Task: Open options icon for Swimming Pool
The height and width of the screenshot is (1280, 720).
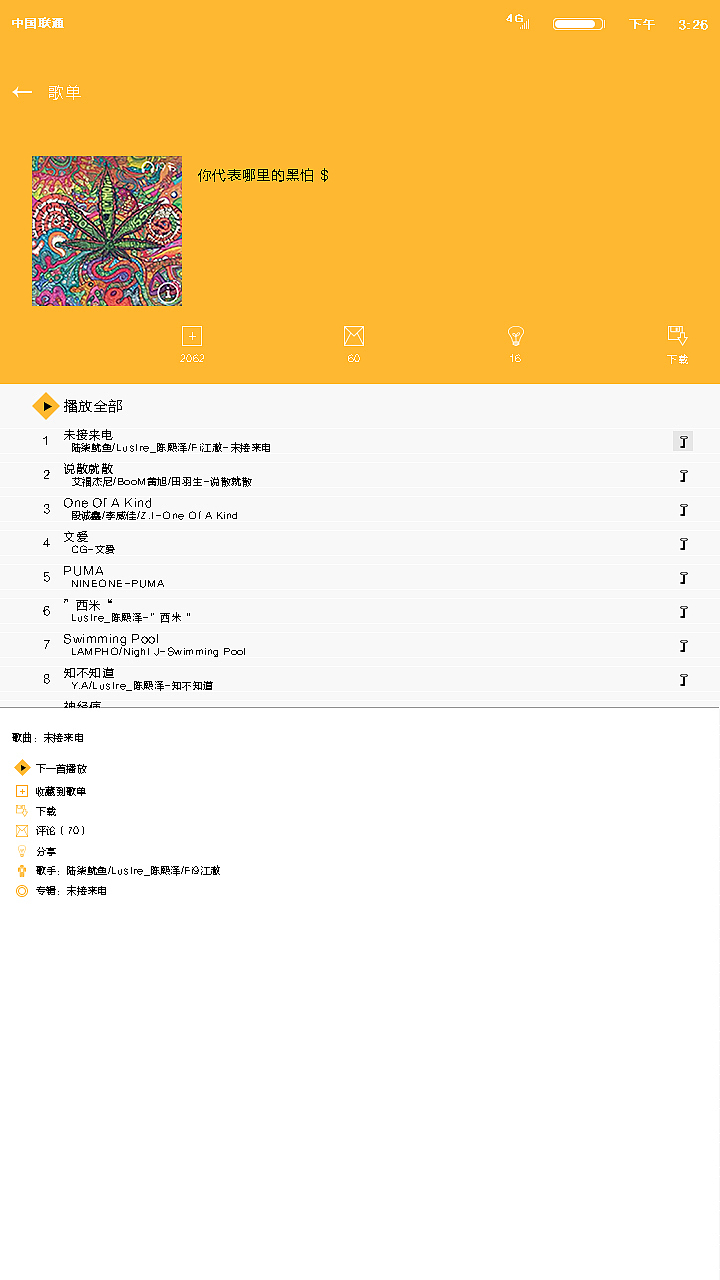Action: 683,645
